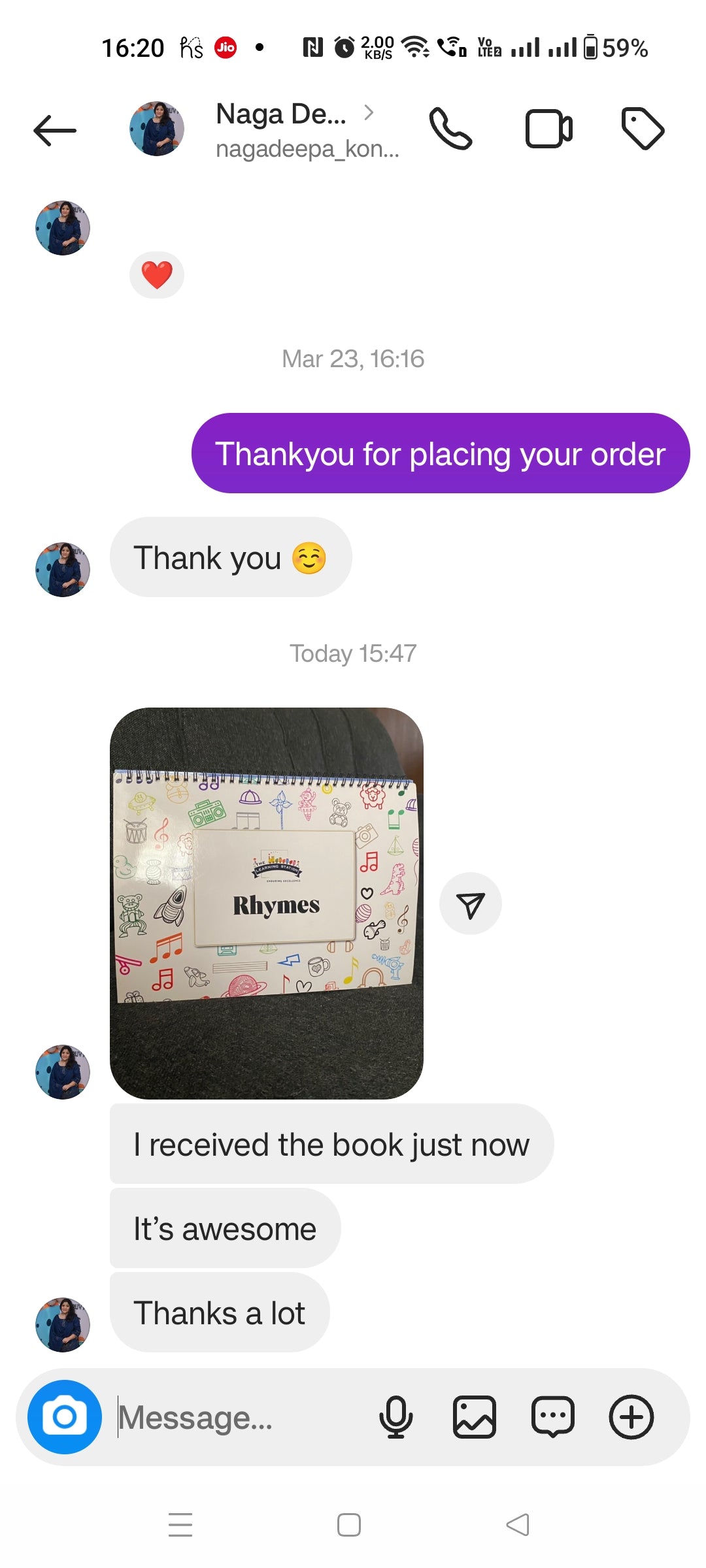
Task: Open the camera from message bar
Action: (x=64, y=1416)
